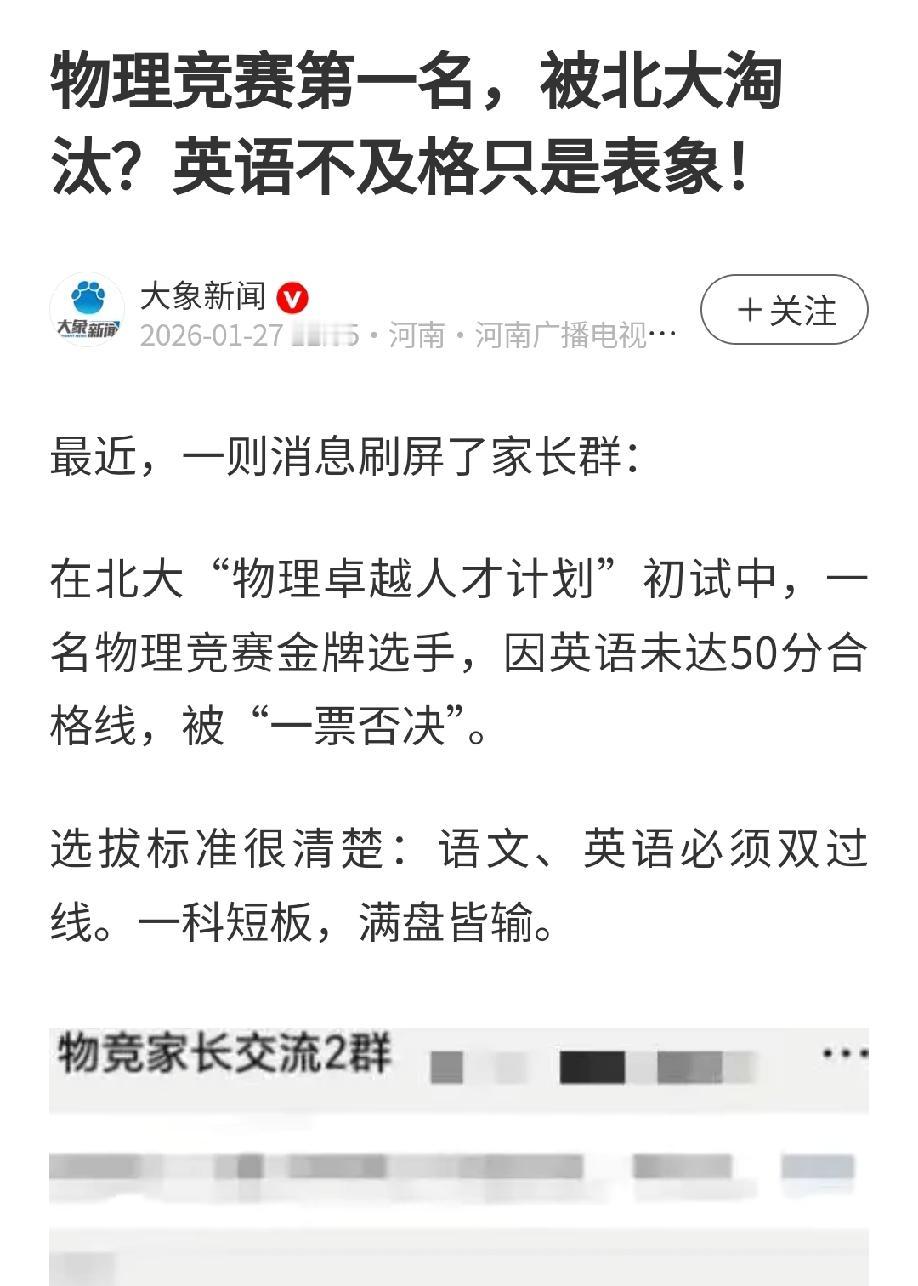Click the plus sign inside the follow button
Image resolution: width=918 pixels, height=1286 pixels.
click(750, 310)
